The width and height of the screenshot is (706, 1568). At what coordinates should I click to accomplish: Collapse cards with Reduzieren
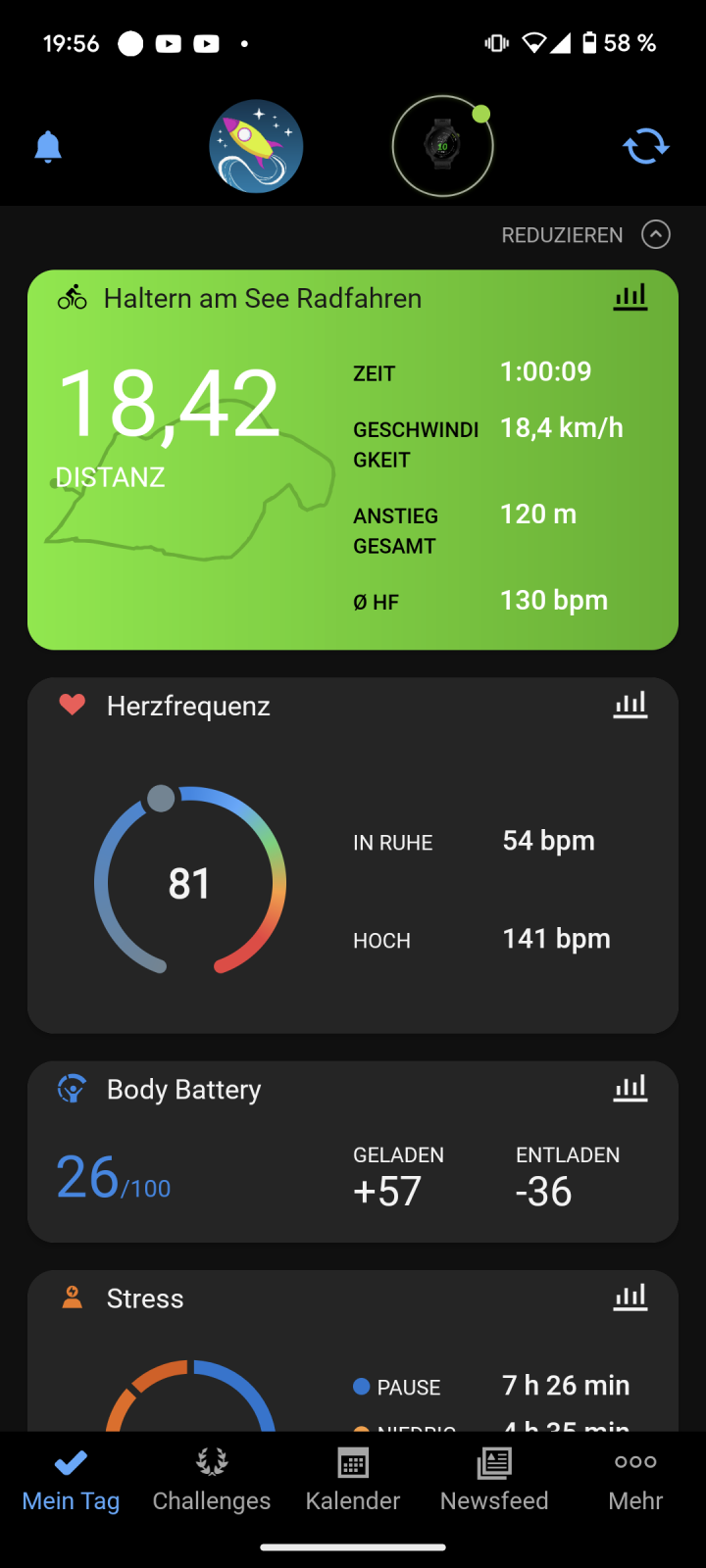pos(585,235)
